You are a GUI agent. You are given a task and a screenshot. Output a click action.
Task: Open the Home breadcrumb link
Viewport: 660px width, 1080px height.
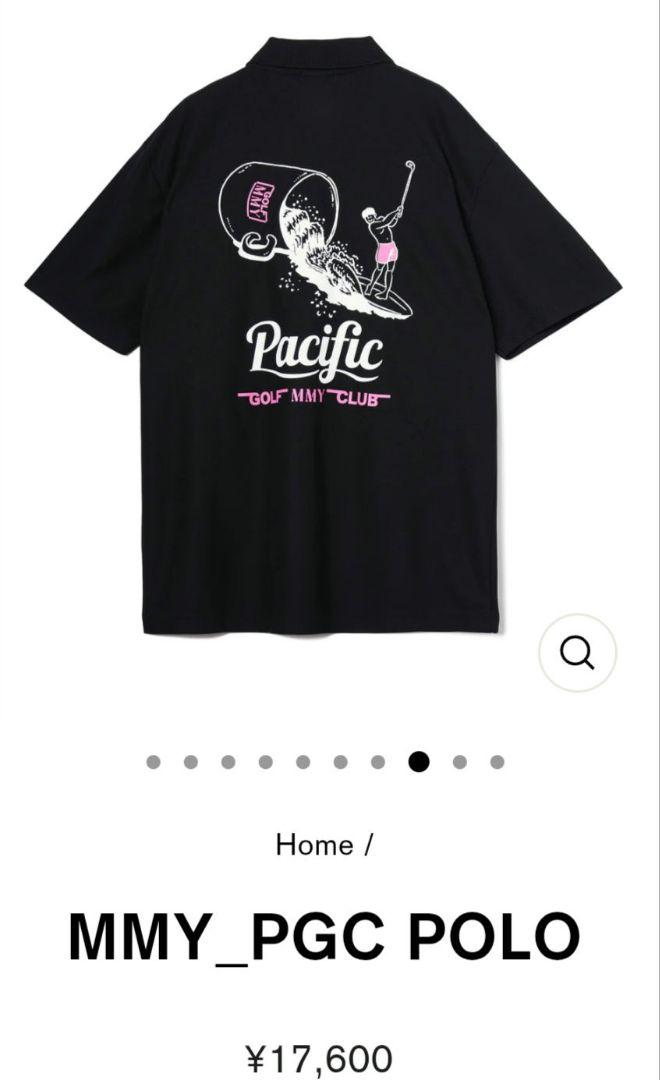[314, 844]
